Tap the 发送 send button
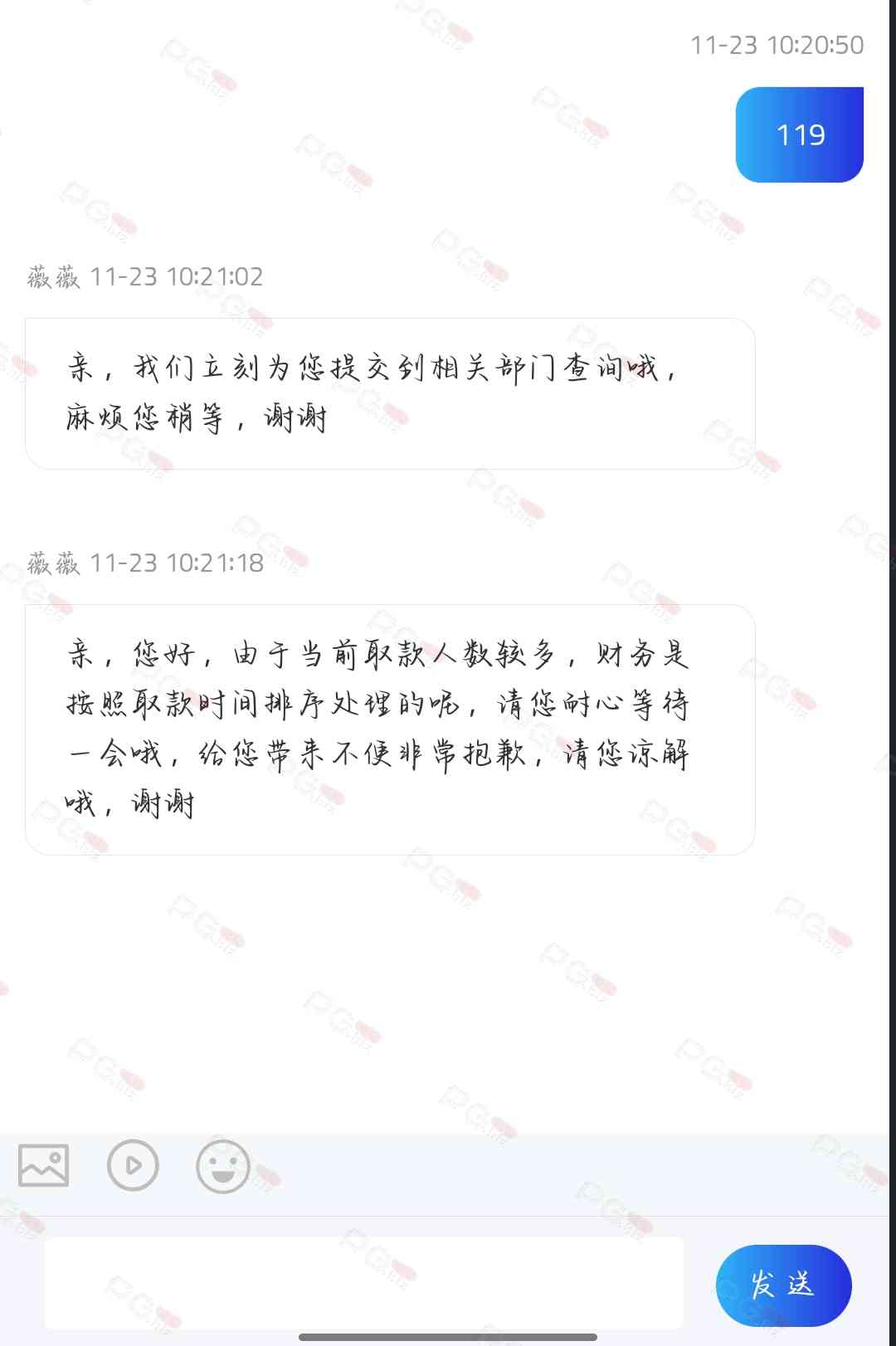Viewport: 896px width, 1346px height. (783, 1285)
